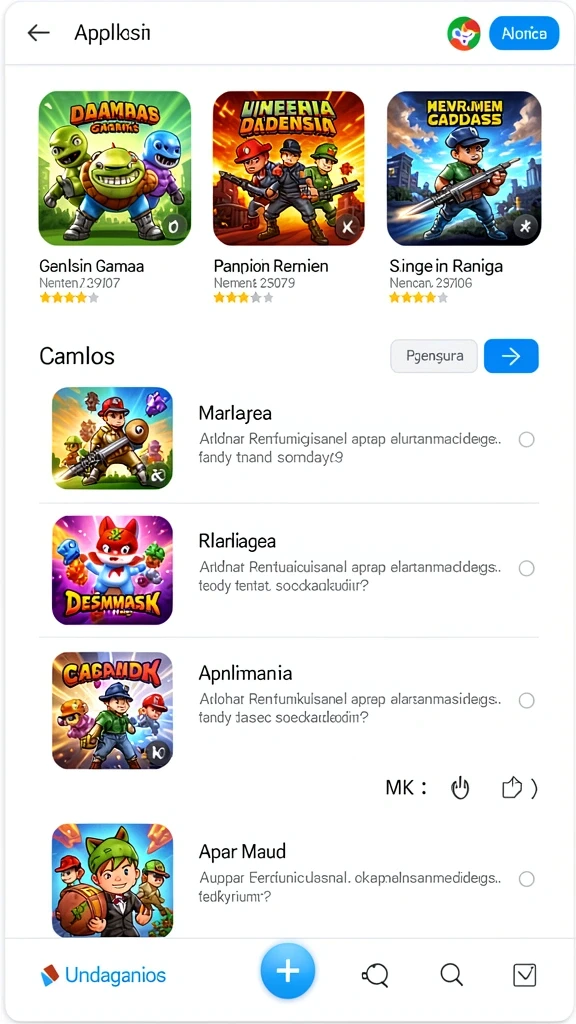576x1024 pixels.
Task: Open the Marlarea list item
Action: pyautogui.click(x=289, y=438)
